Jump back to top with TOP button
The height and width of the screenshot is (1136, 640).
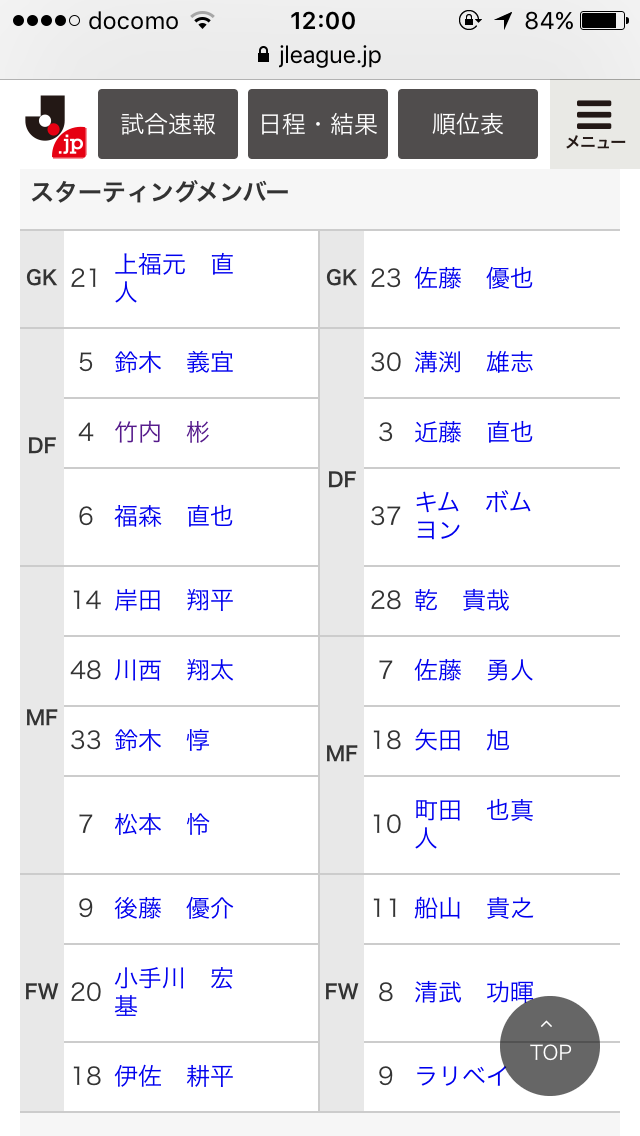(x=550, y=1045)
